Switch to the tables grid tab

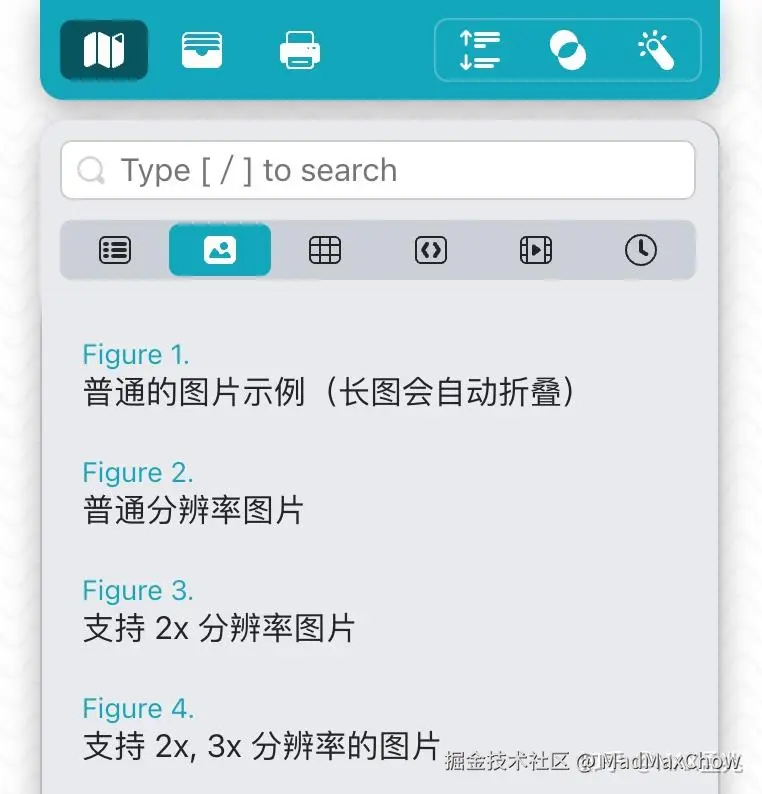pos(325,250)
